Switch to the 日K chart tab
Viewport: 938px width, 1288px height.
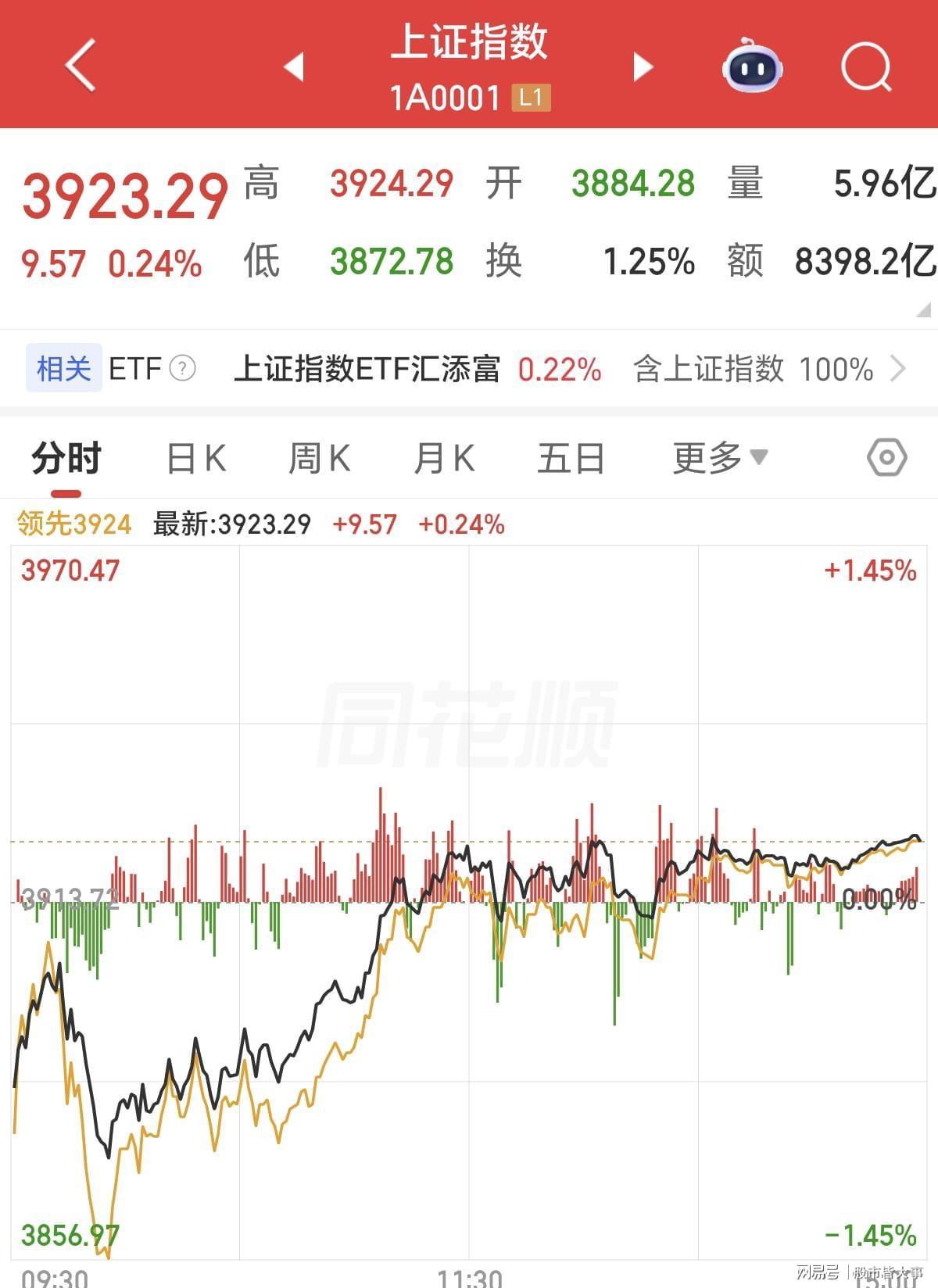pyautogui.click(x=196, y=458)
